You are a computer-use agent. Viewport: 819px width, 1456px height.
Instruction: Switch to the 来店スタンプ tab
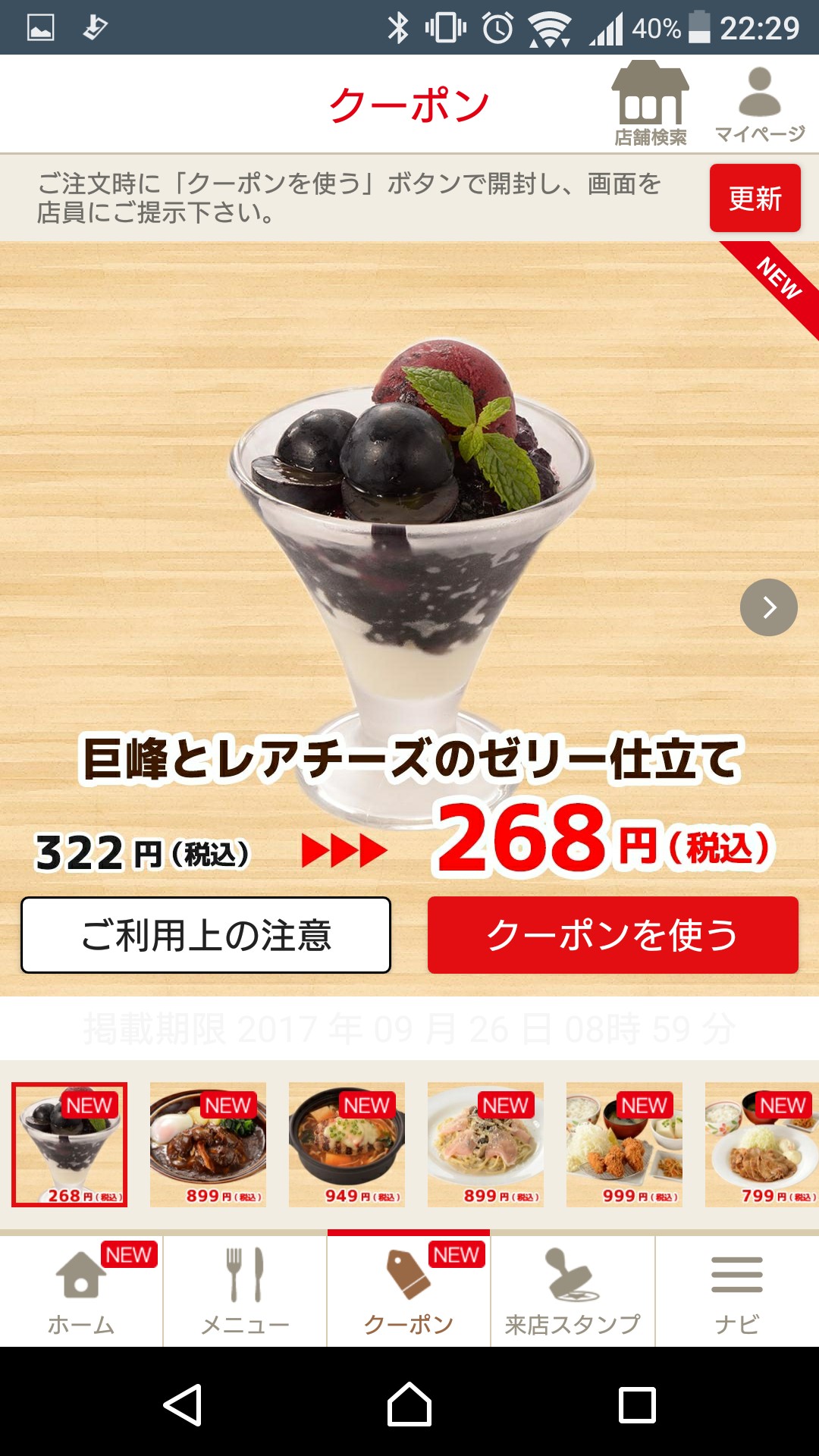[573, 1291]
